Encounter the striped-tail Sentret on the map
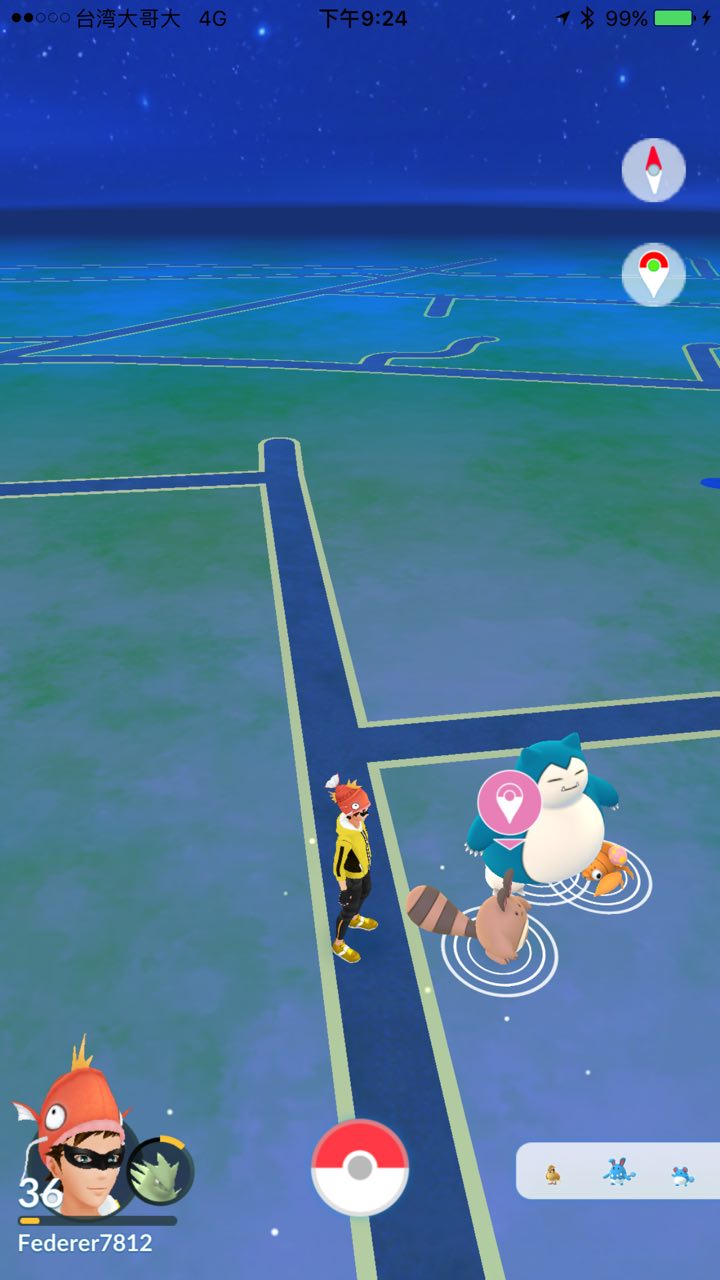 490,922
